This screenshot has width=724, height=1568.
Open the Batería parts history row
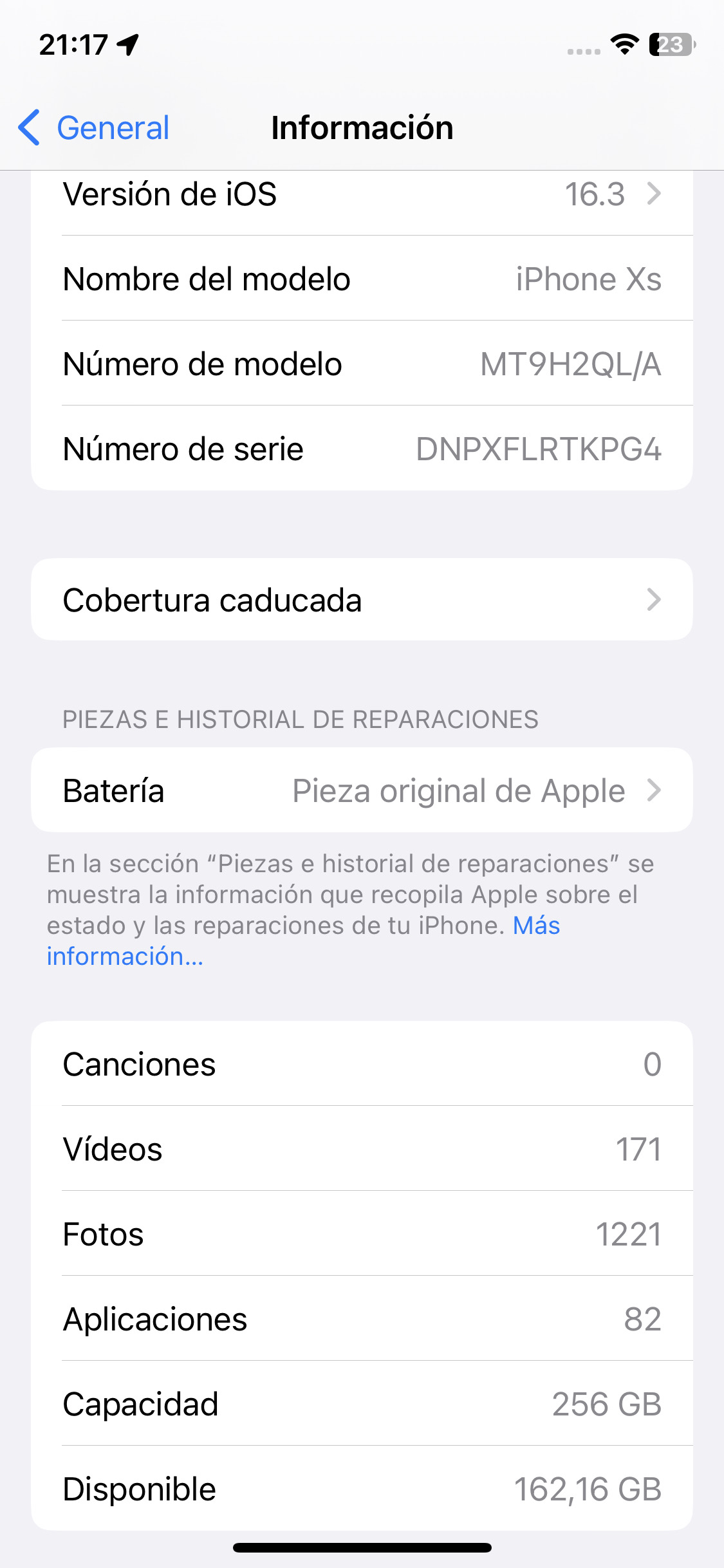tap(362, 790)
